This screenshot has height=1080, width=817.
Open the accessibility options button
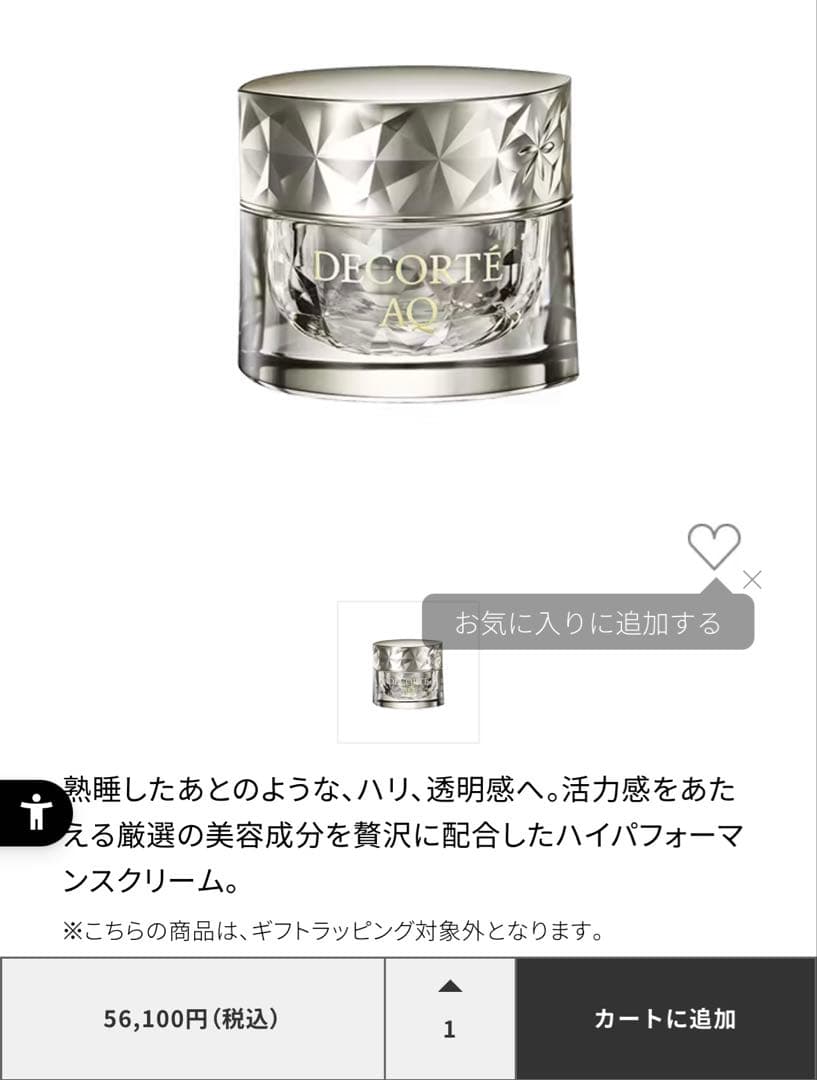[x=36, y=812]
